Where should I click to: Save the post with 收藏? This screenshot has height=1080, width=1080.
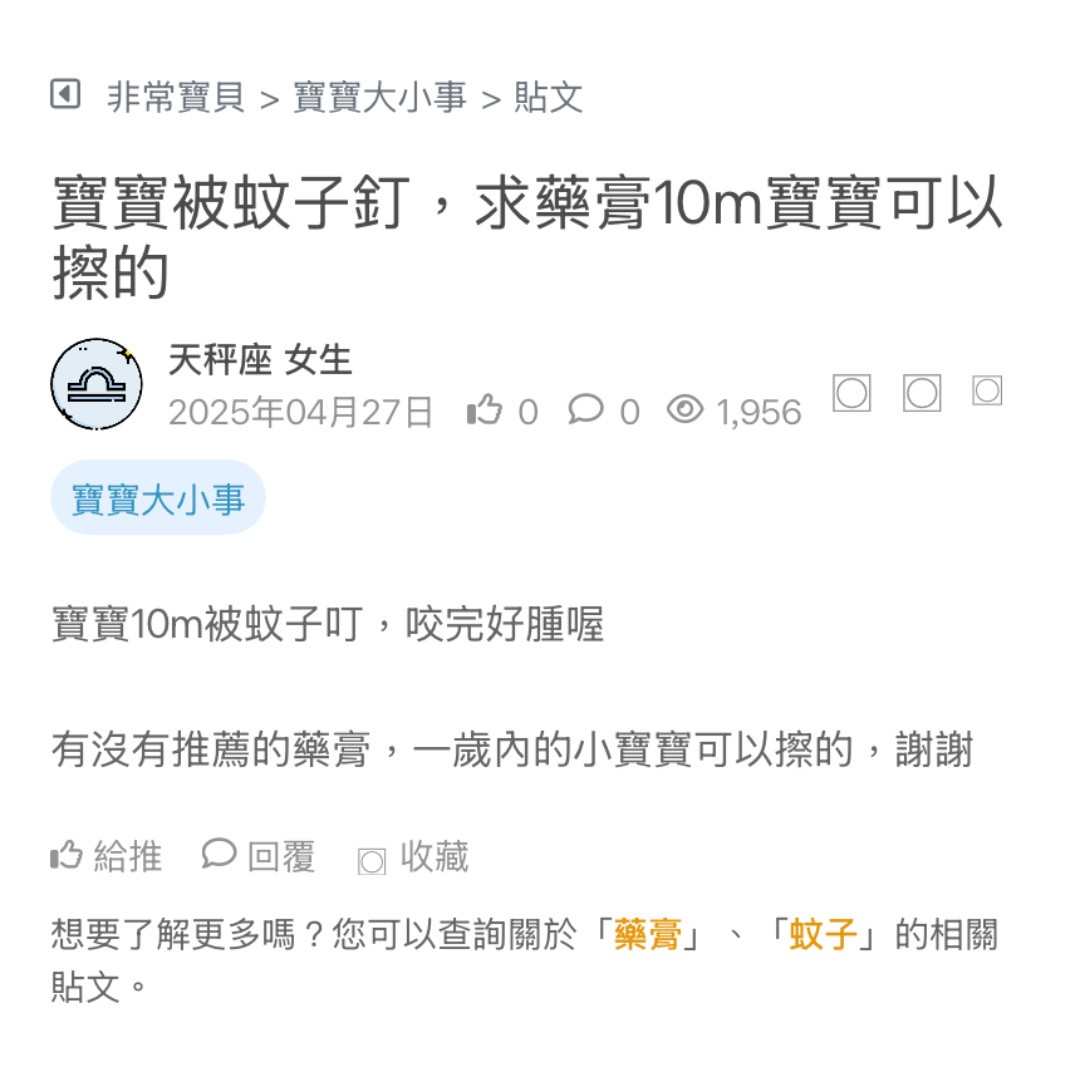coord(413,857)
